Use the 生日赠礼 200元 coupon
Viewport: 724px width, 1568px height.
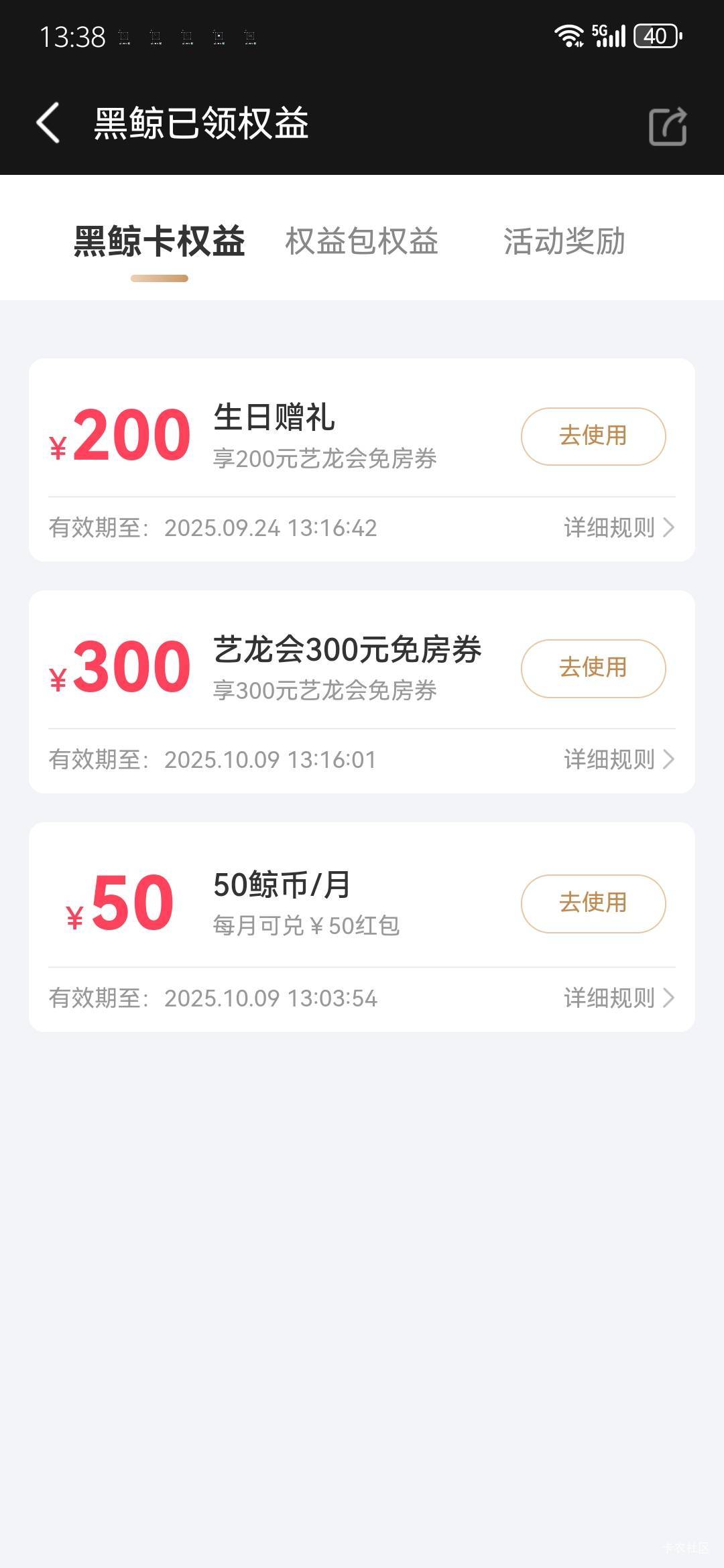[593, 436]
